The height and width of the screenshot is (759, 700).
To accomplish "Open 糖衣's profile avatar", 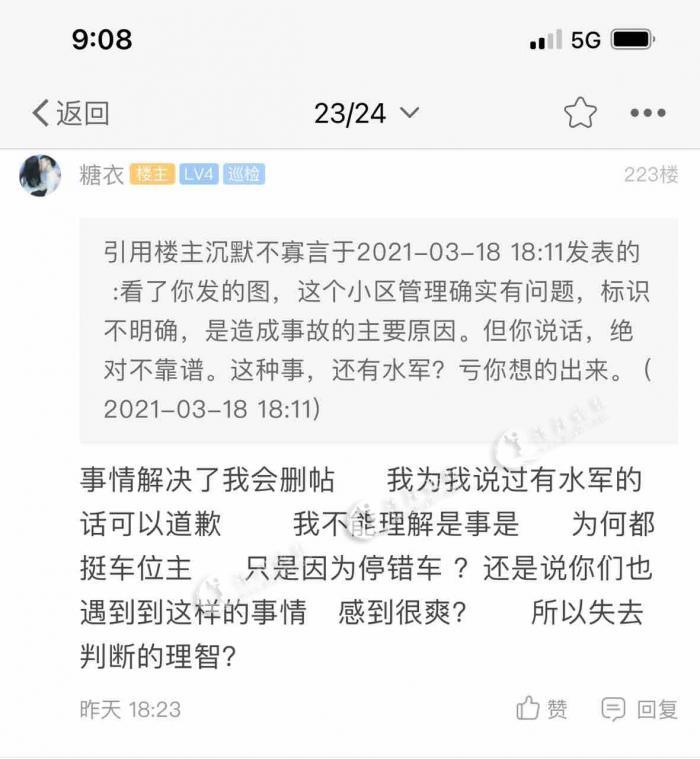I will pos(40,175).
